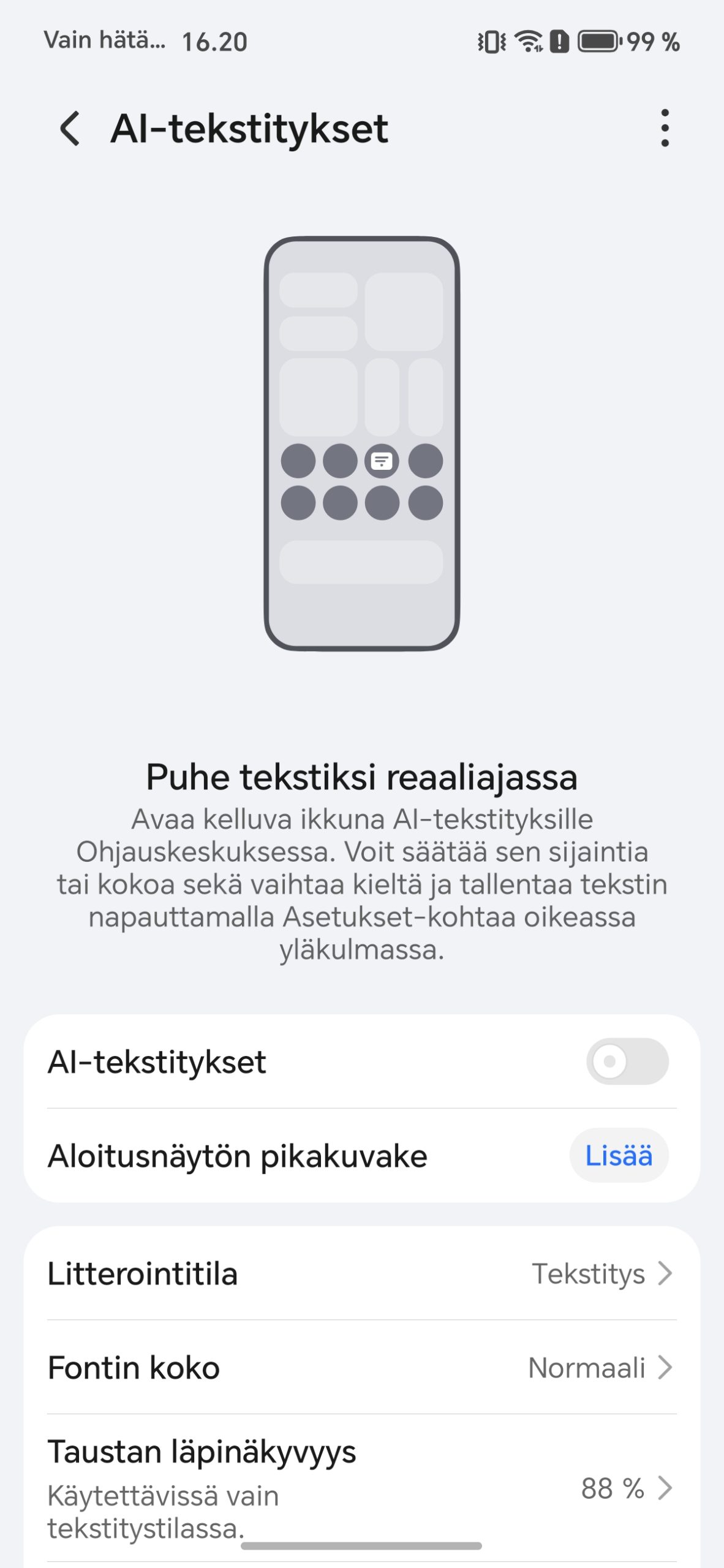Tap Lisää to add the home screen shortcut
The width and height of the screenshot is (724, 1568).
tap(619, 1156)
